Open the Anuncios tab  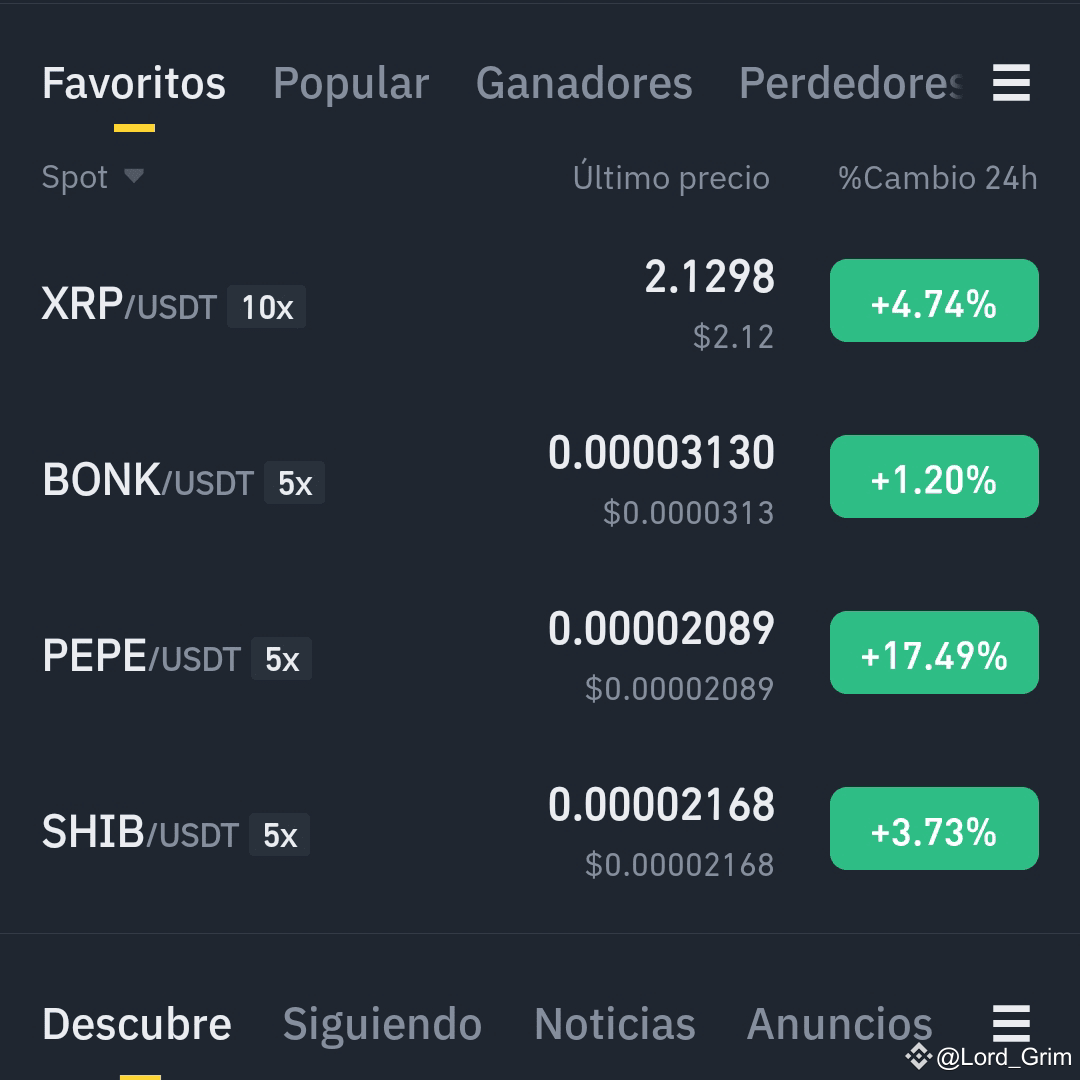[839, 1024]
